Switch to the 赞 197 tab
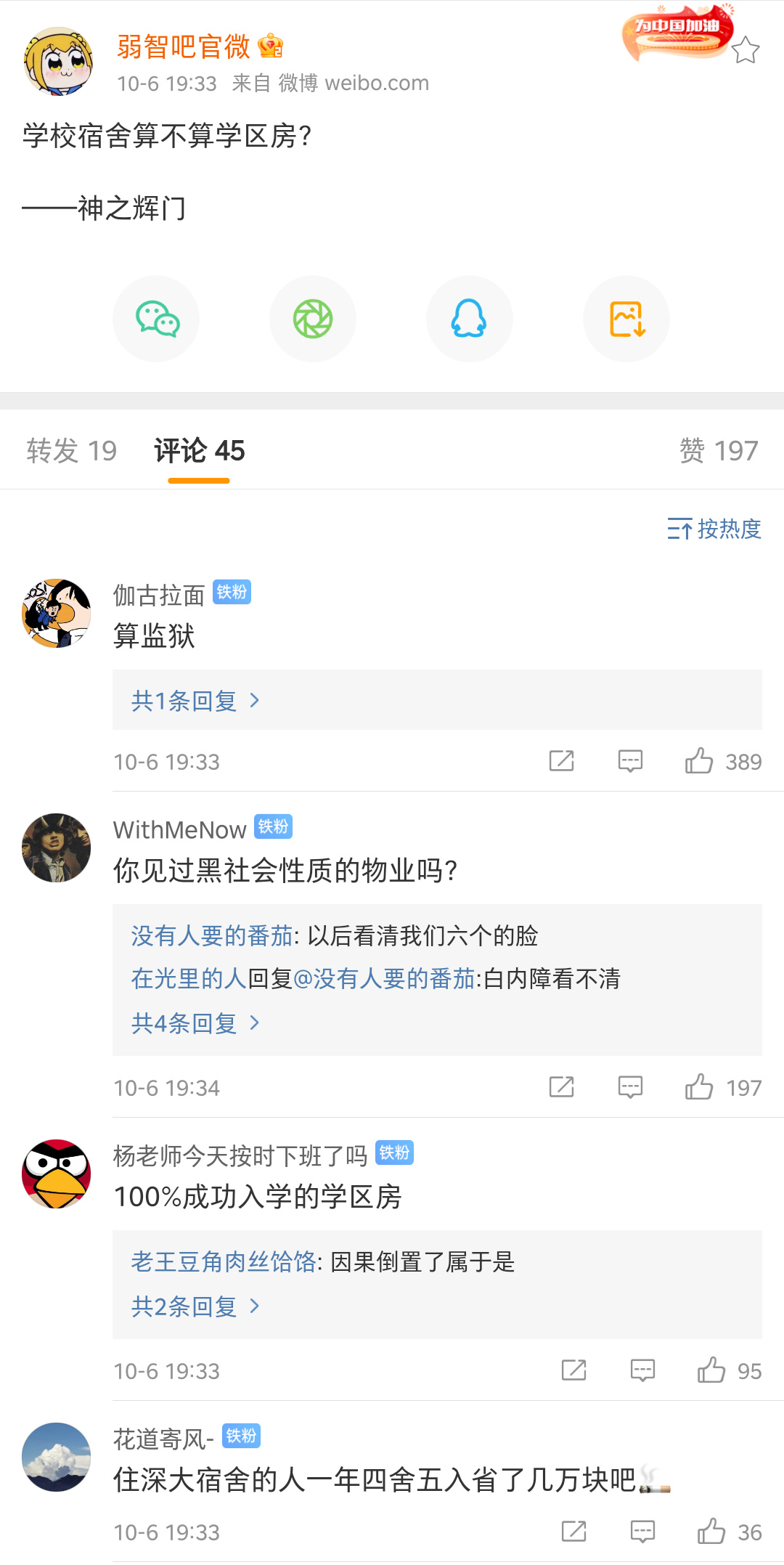 click(x=718, y=451)
